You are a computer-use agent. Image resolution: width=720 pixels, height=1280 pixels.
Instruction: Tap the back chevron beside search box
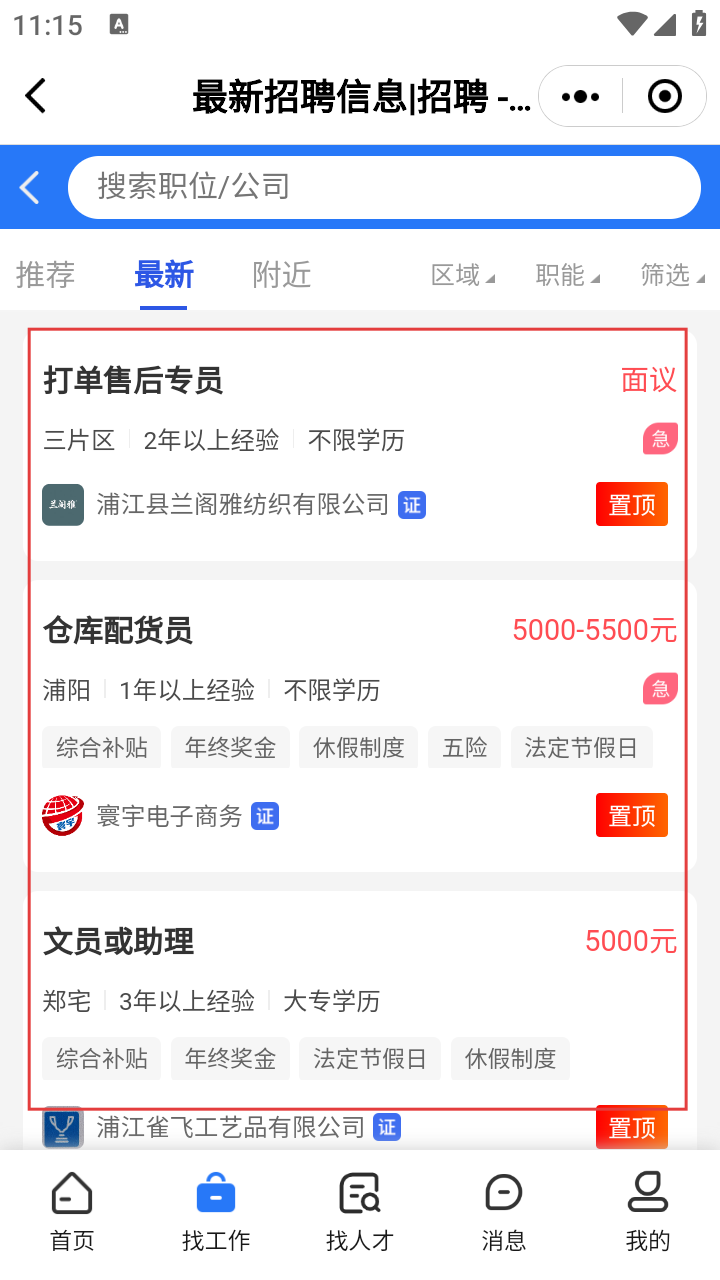pos(30,187)
